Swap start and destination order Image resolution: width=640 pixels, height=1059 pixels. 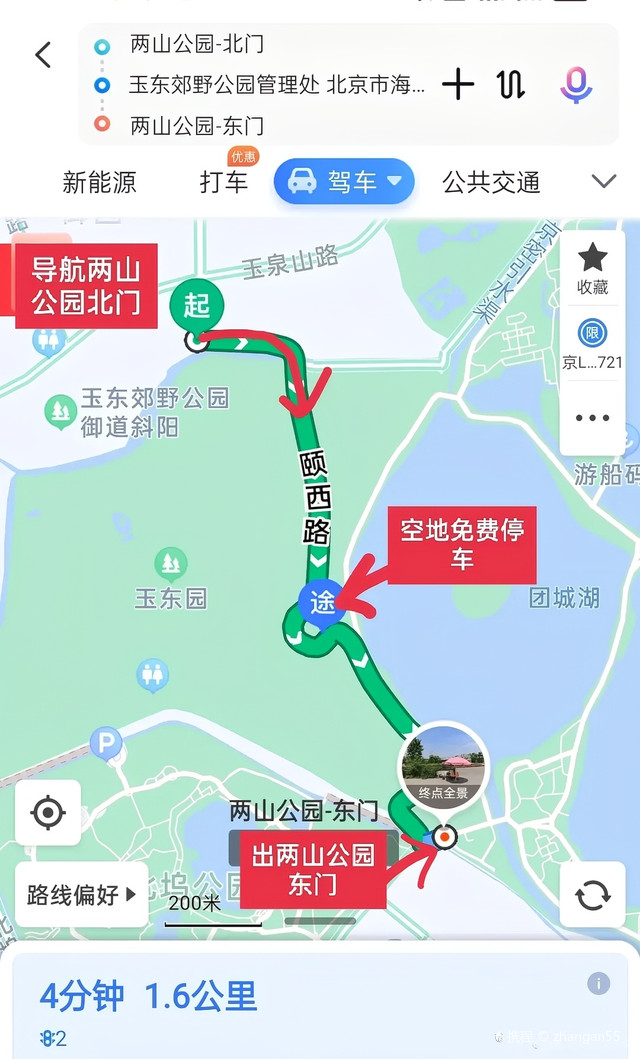tap(511, 85)
